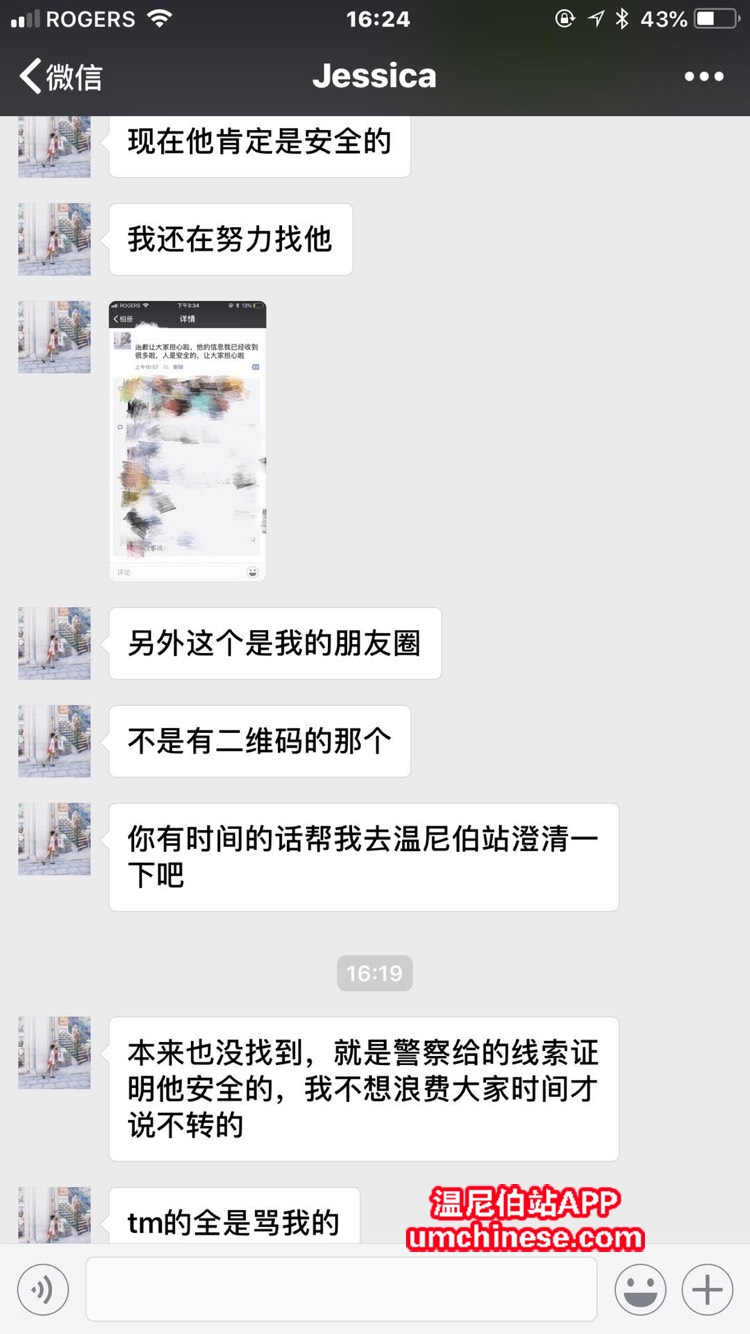Open the shared screenshot image in chat
Viewport: 750px width, 1334px height.
tap(187, 440)
